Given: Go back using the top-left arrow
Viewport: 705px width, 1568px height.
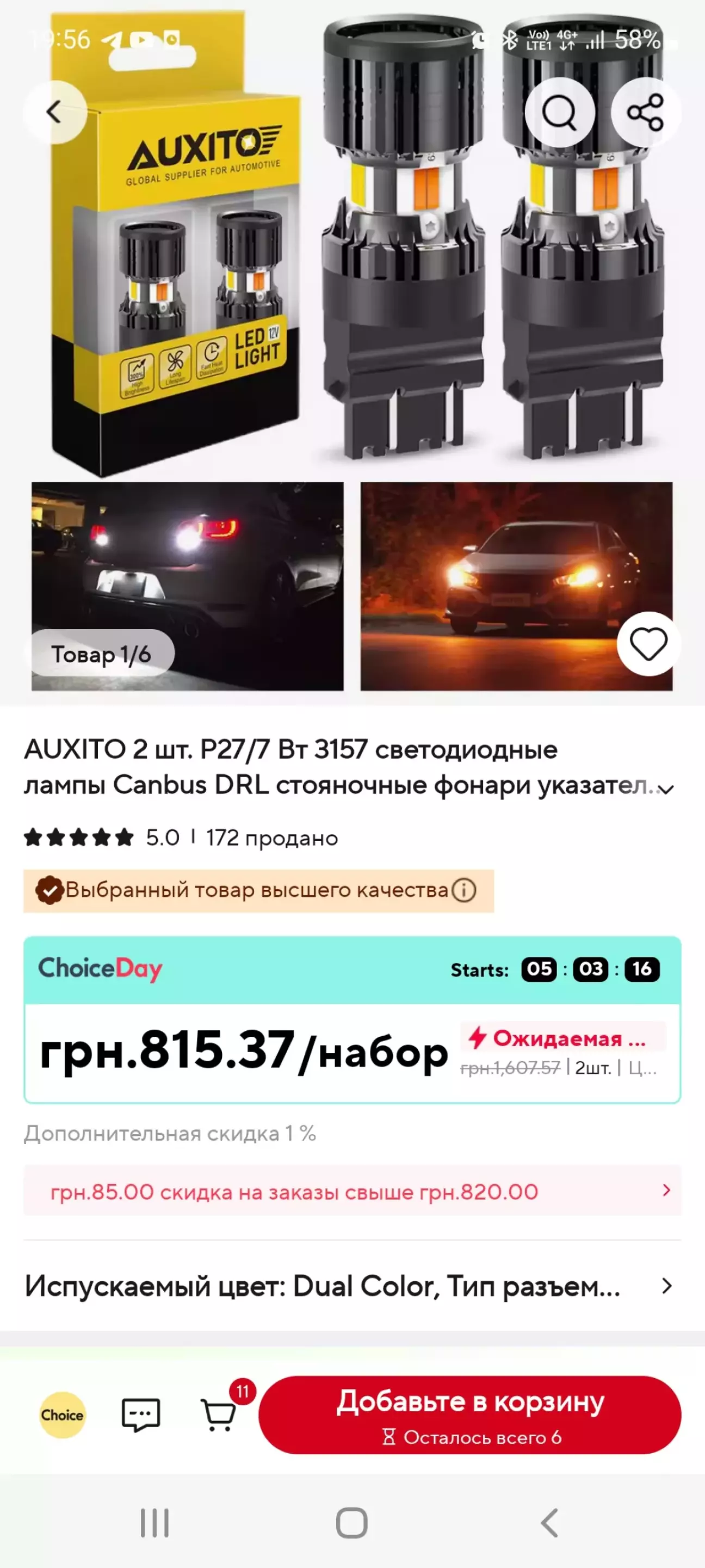Looking at the screenshot, I should 55,112.
